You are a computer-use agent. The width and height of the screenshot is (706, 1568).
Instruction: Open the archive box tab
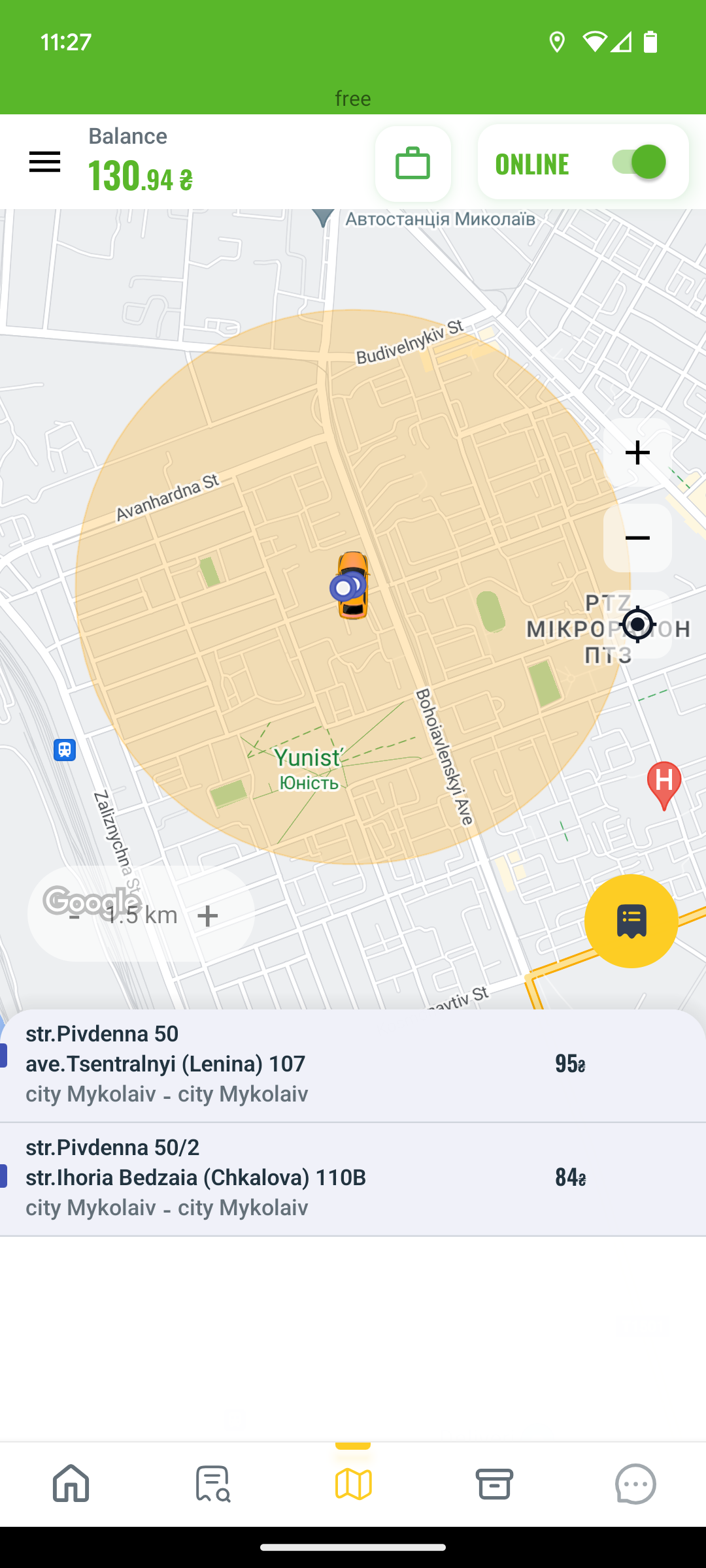[494, 1483]
